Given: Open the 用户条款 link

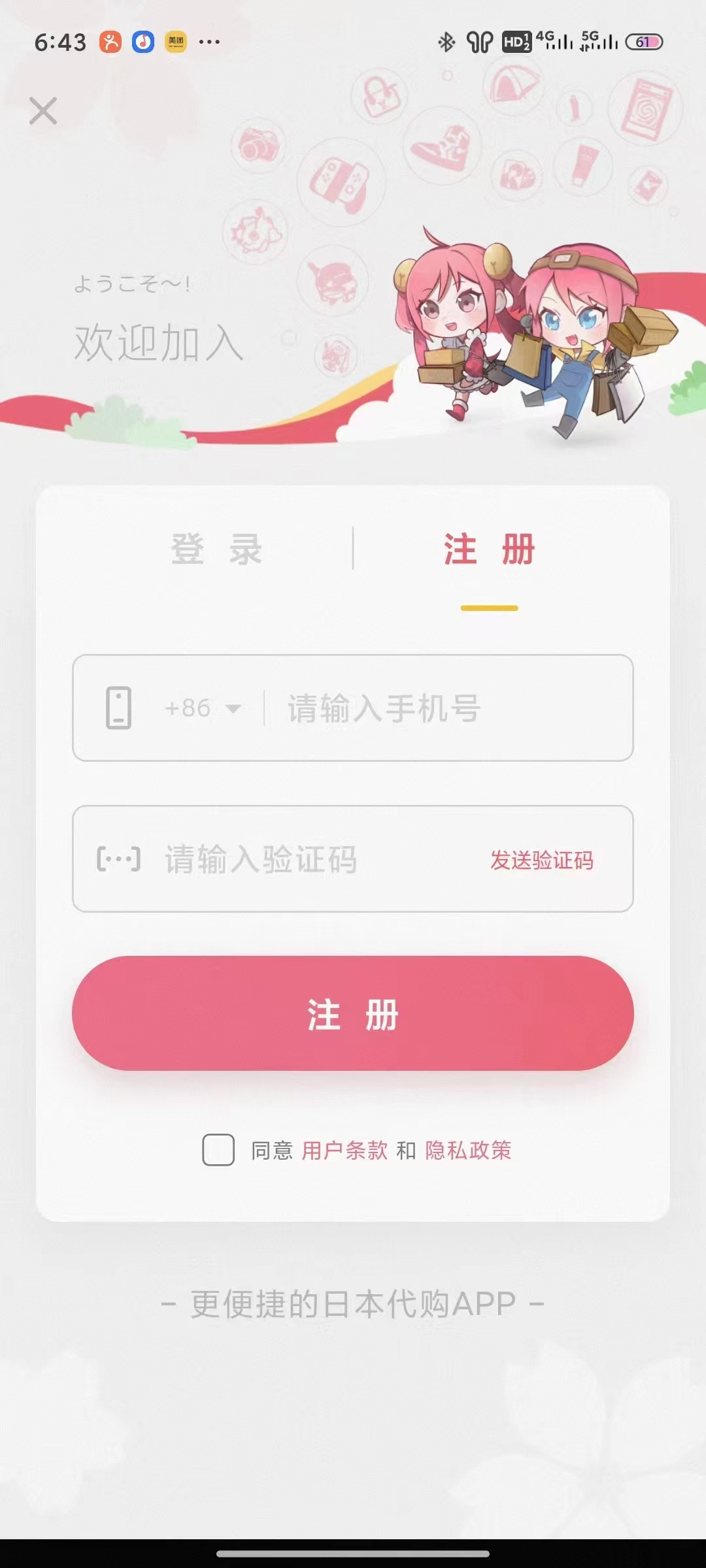Looking at the screenshot, I should [345, 1150].
